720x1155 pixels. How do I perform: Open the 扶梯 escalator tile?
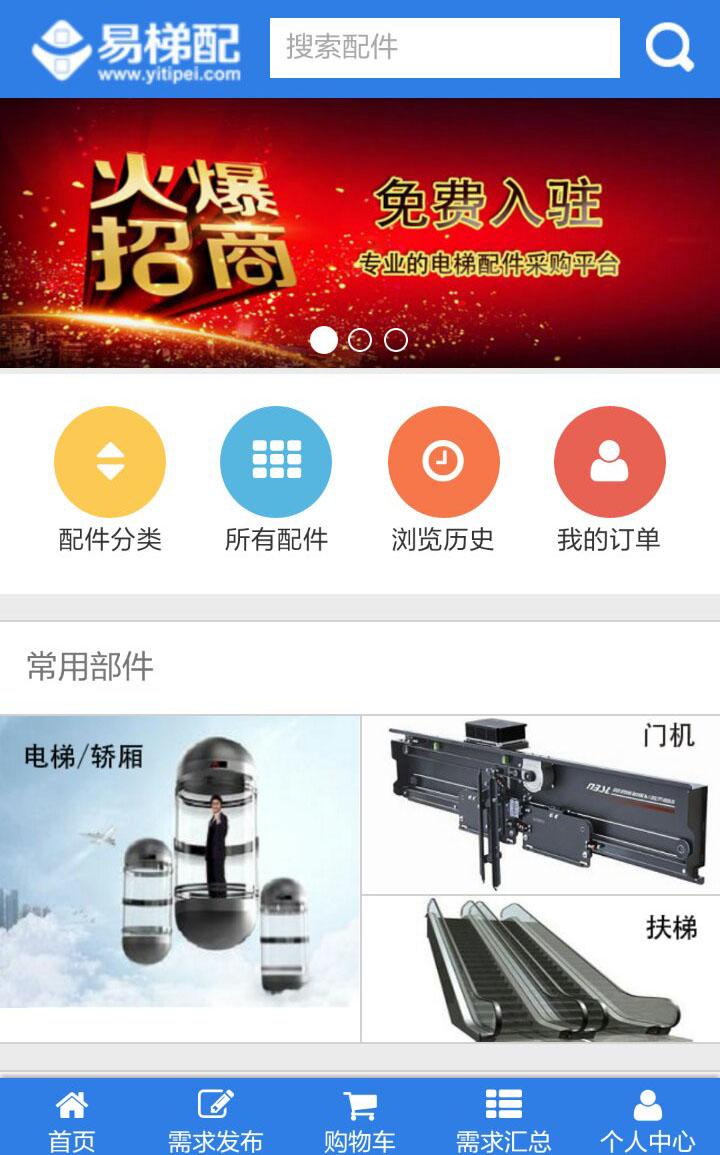540,968
